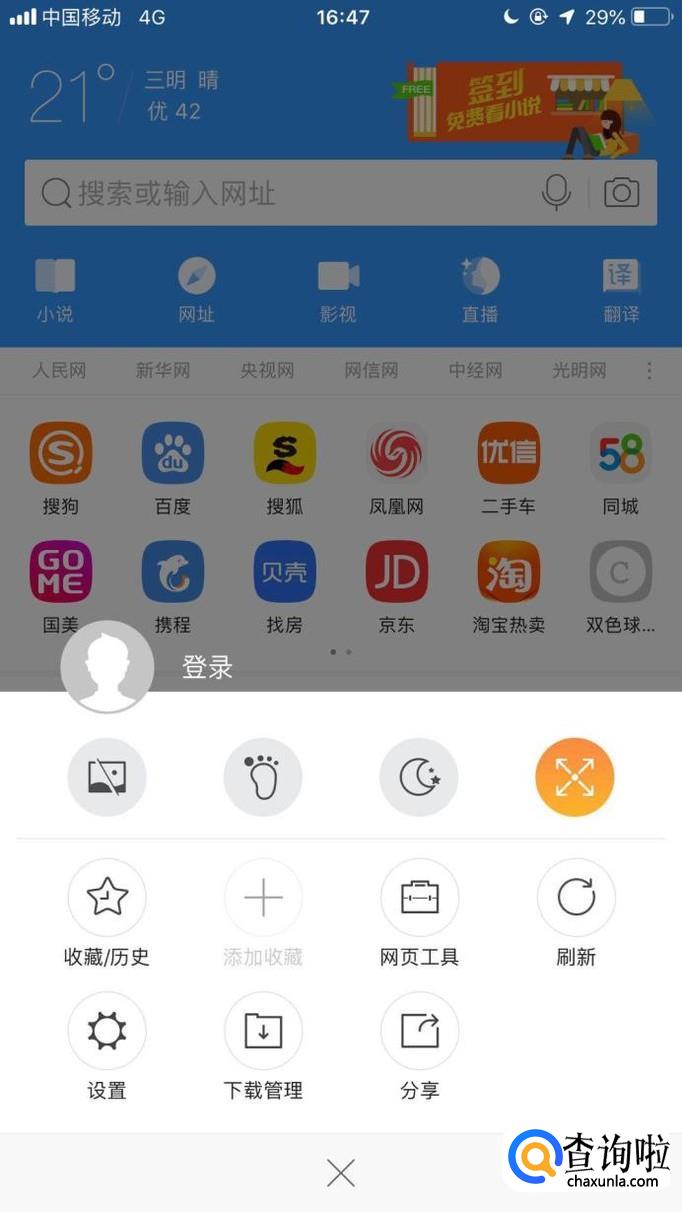The image size is (682, 1212).
Task: Toggle the orange full-screen mode icon
Action: pyautogui.click(x=575, y=777)
